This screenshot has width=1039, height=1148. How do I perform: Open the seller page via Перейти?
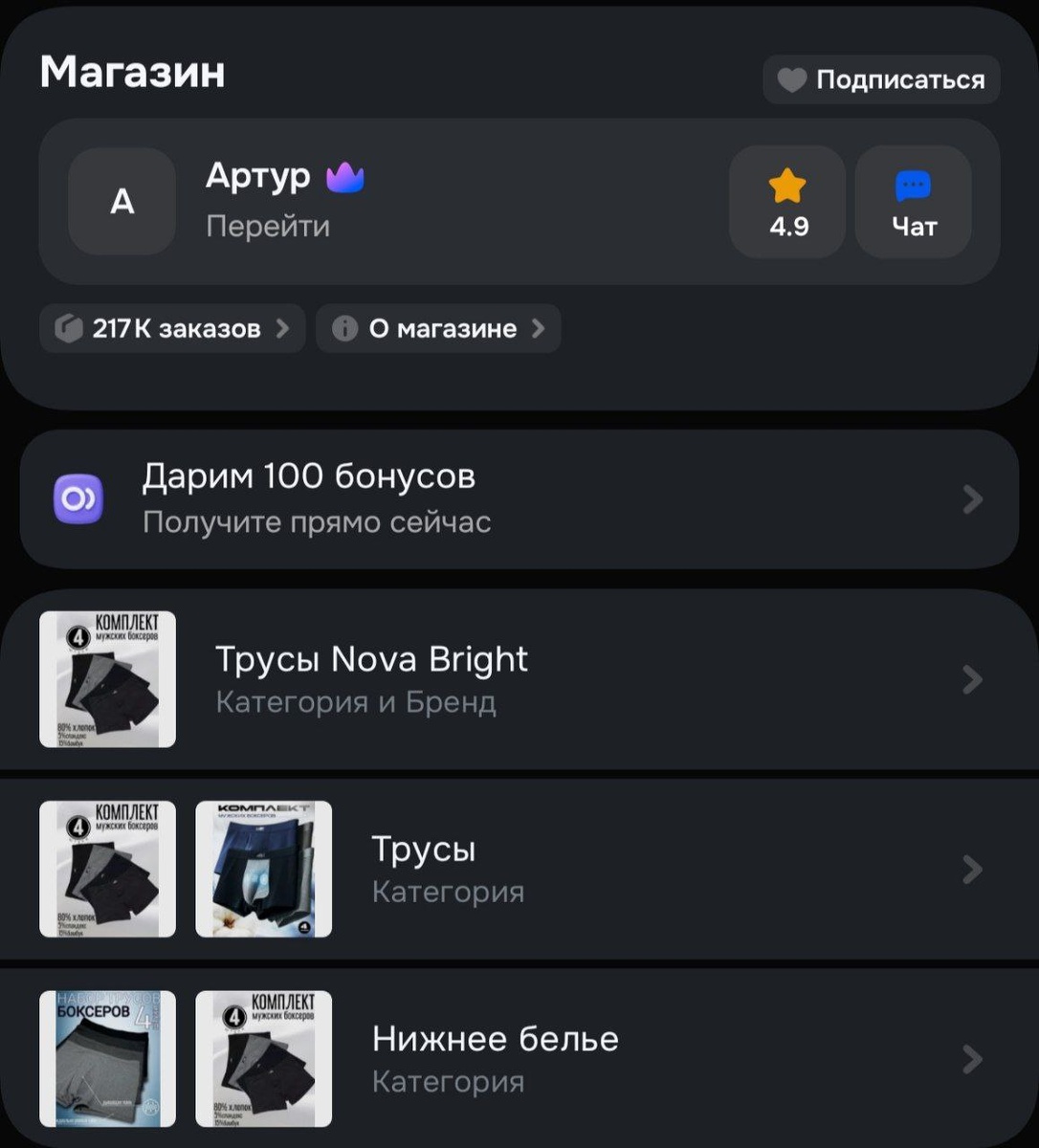pos(268,226)
